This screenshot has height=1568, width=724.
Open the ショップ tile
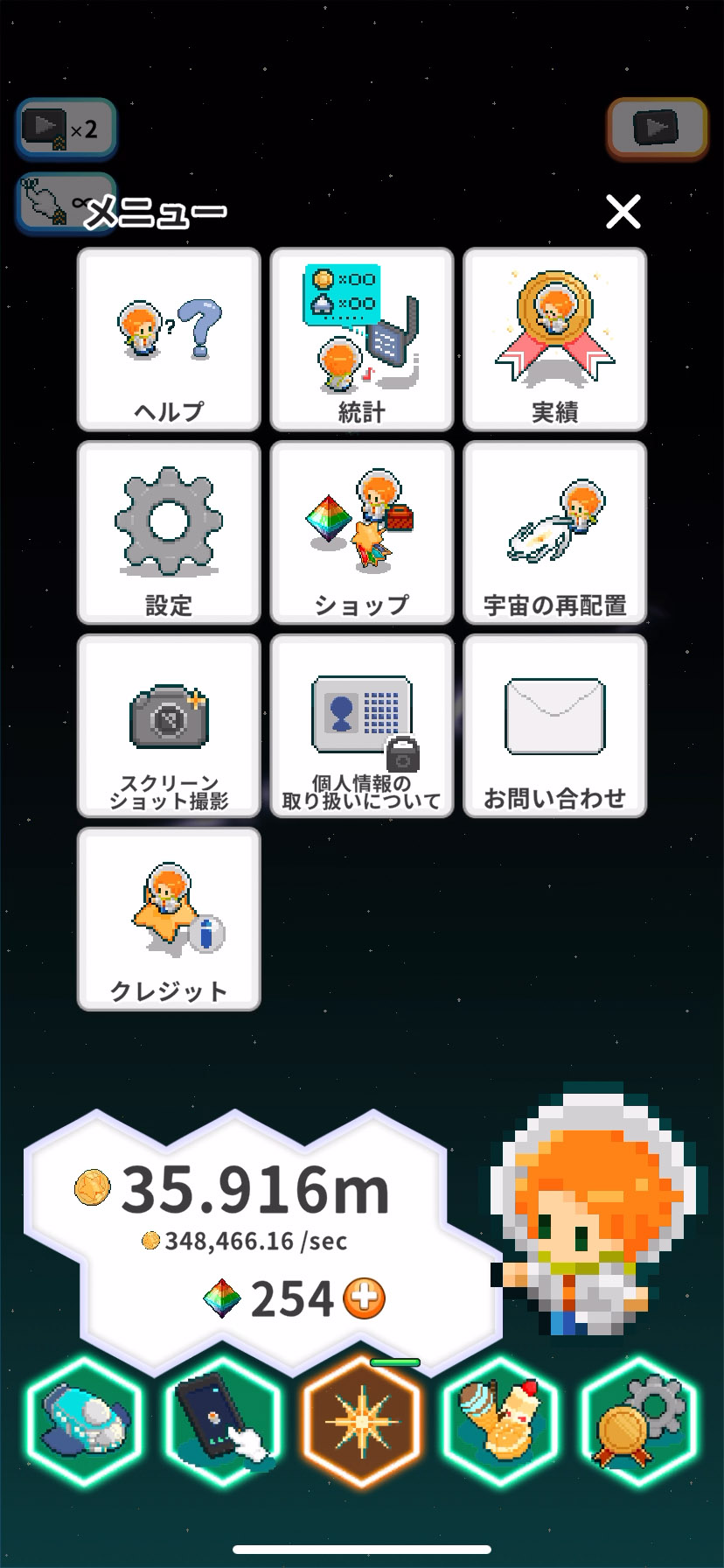pyautogui.click(x=361, y=533)
